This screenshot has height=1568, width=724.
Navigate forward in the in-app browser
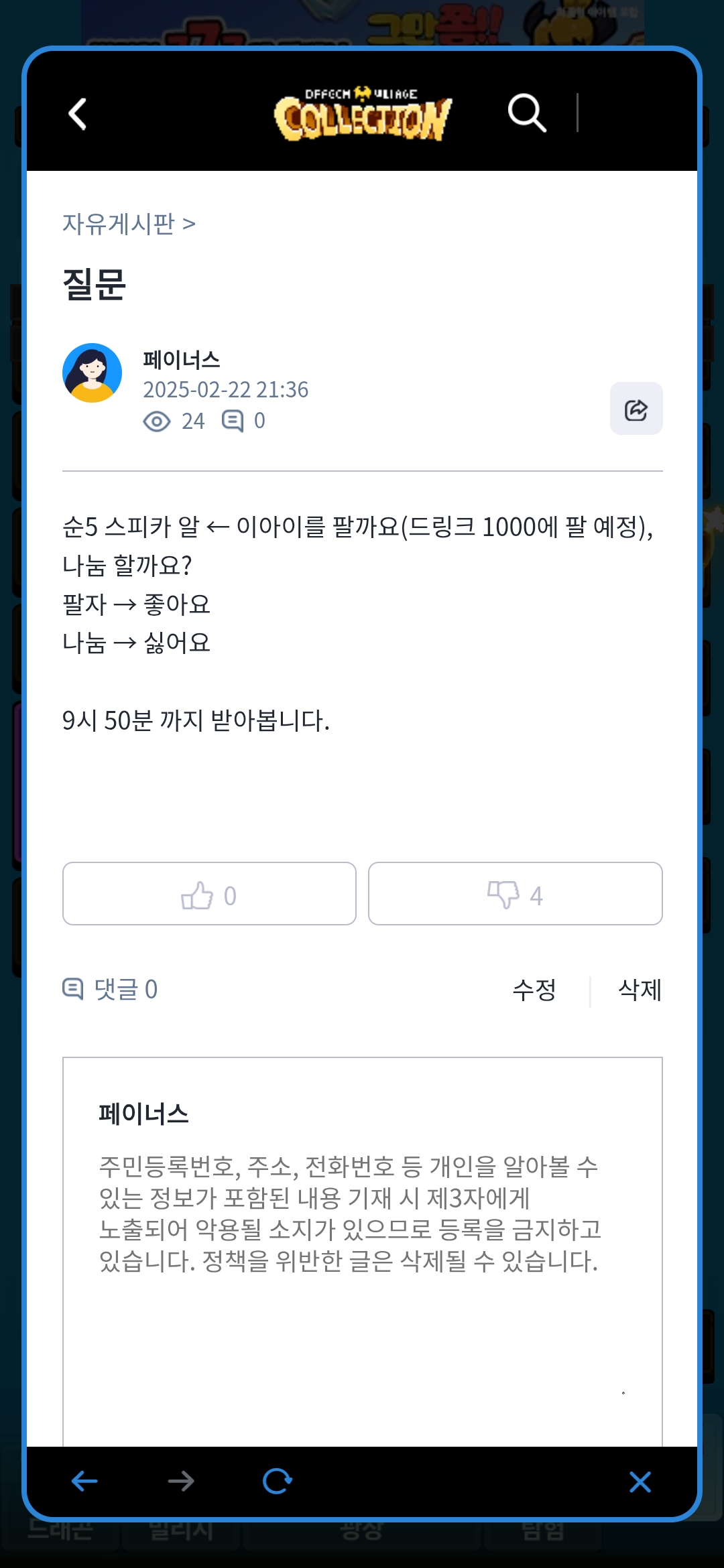181,1481
